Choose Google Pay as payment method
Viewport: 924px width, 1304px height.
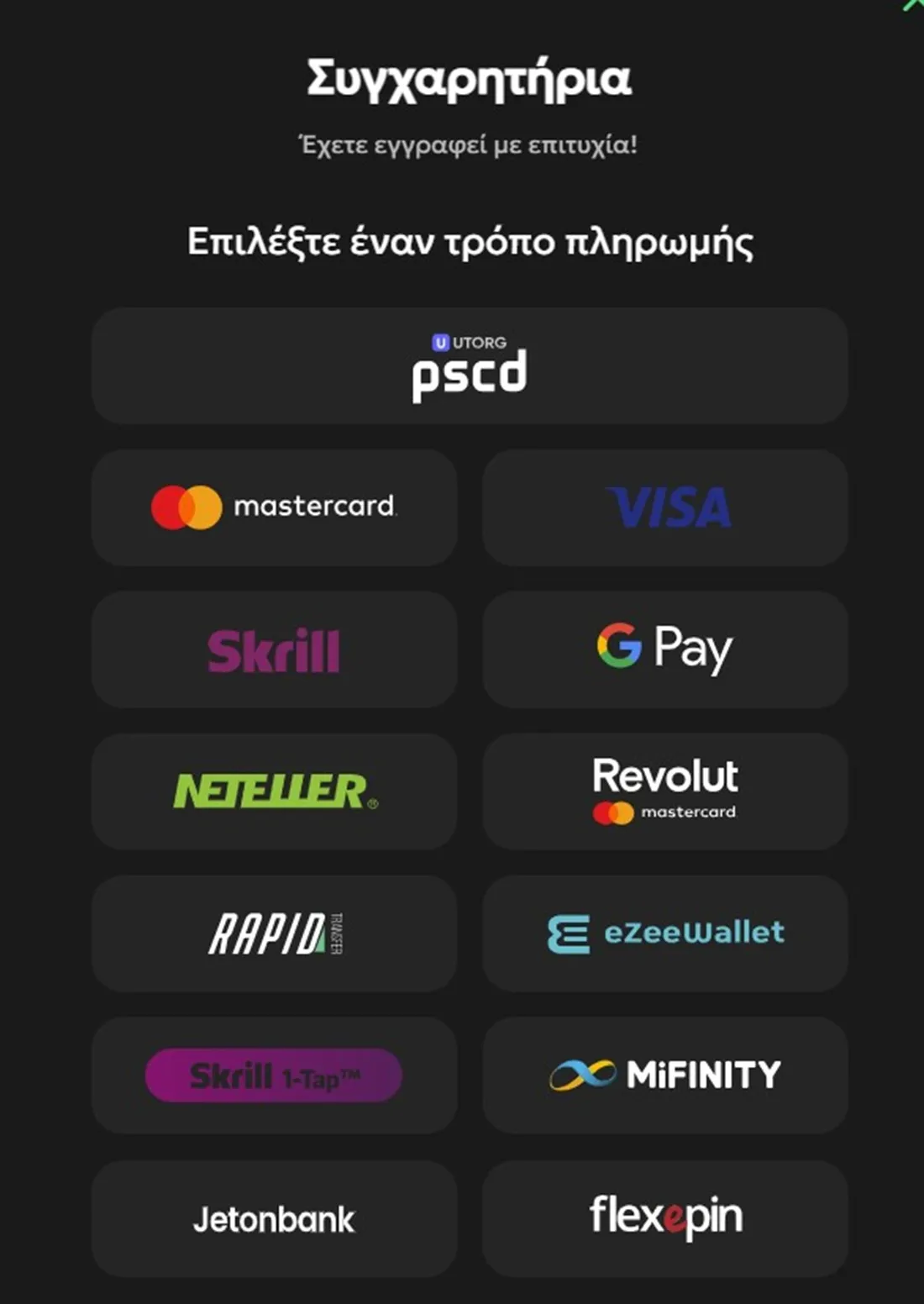(x=665, y=649)
